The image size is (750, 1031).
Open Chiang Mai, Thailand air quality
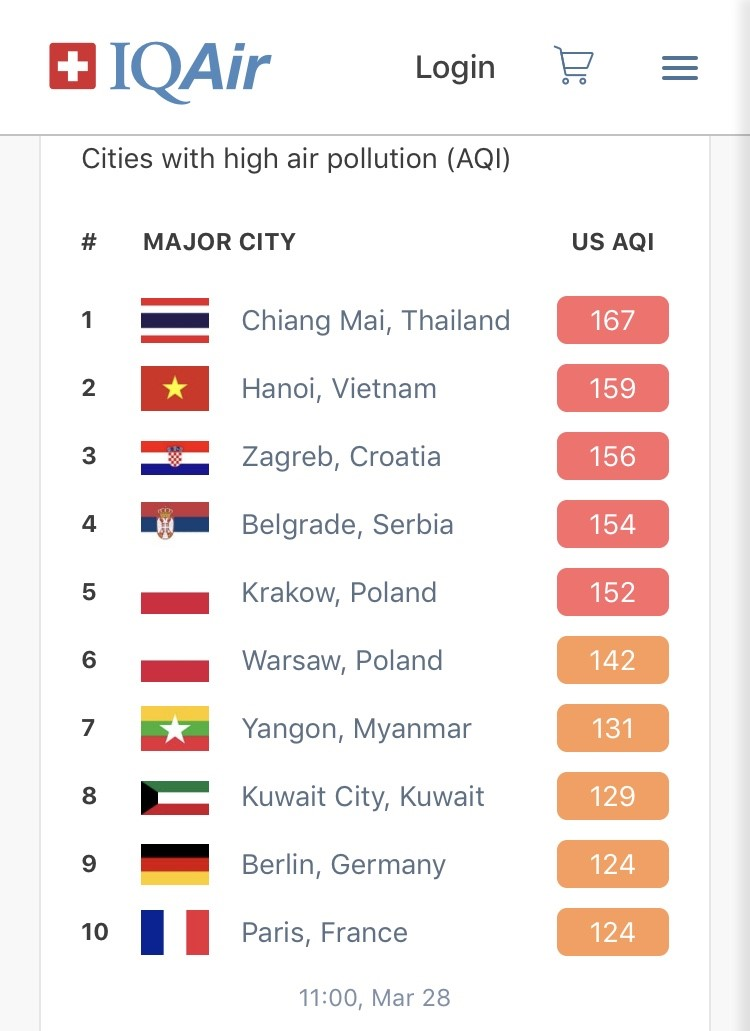tap(376, 321)
